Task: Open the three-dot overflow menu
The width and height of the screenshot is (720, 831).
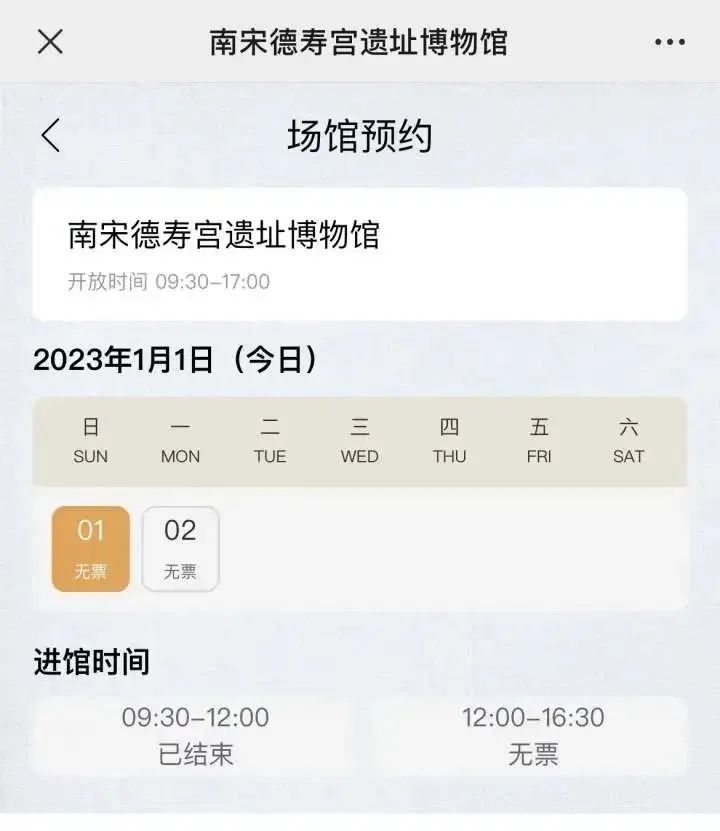Action: 669,42
